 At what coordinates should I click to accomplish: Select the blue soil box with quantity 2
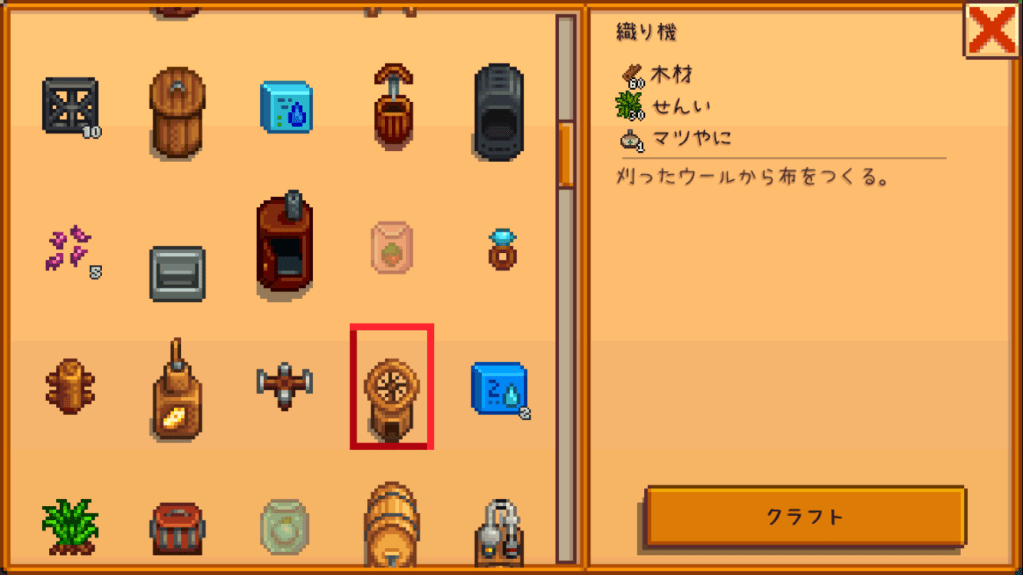[x=498, y=388]
